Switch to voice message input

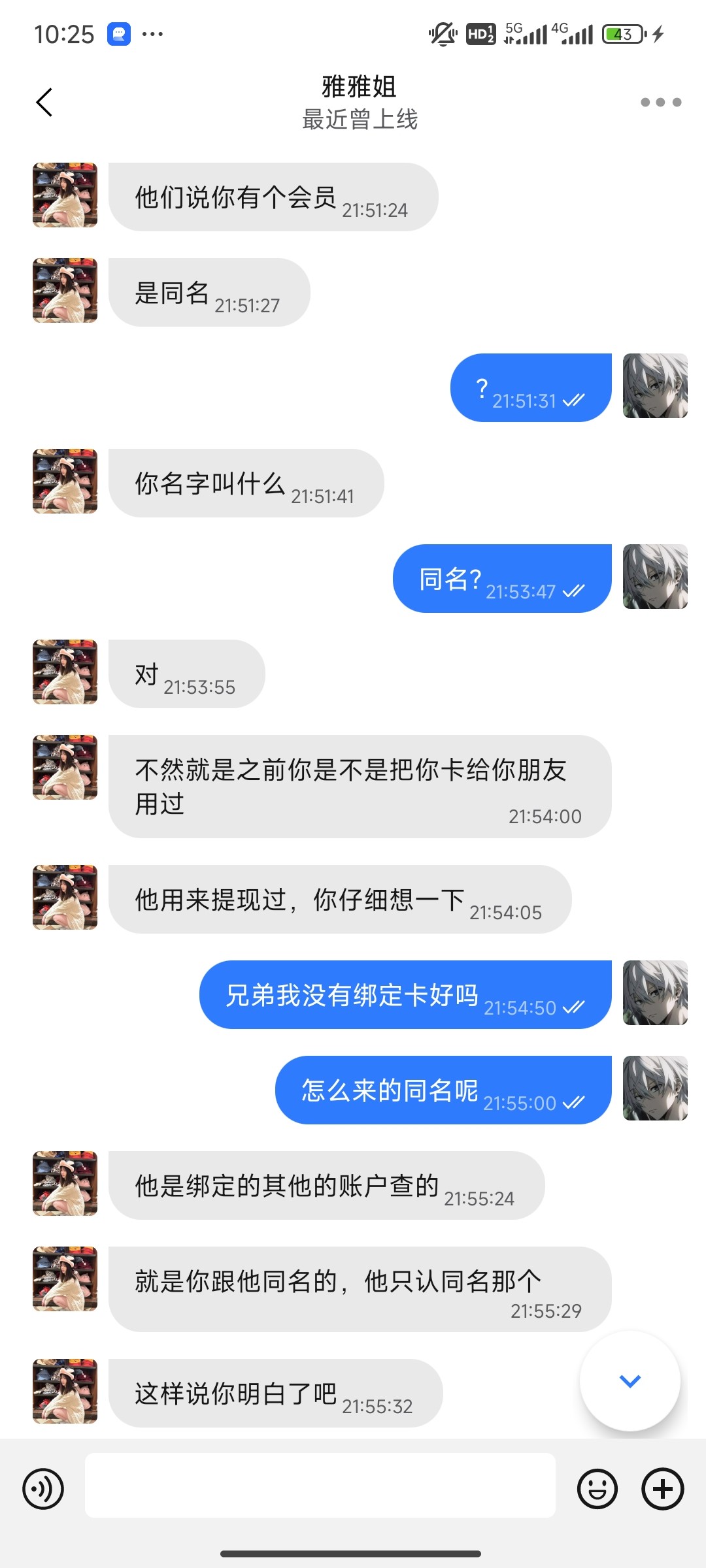43,1489
